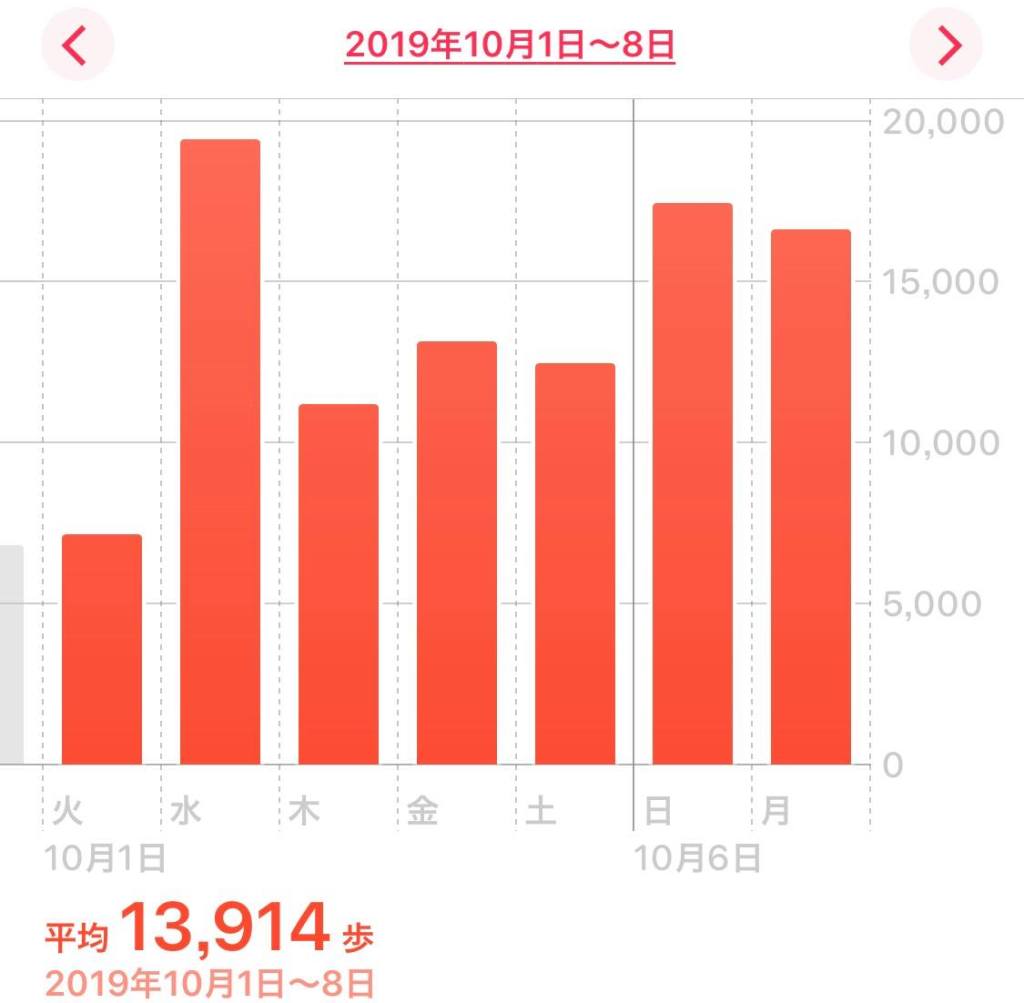Go to the next date range
This screenshot has width=1024, height=1003.
coord(945,45)
